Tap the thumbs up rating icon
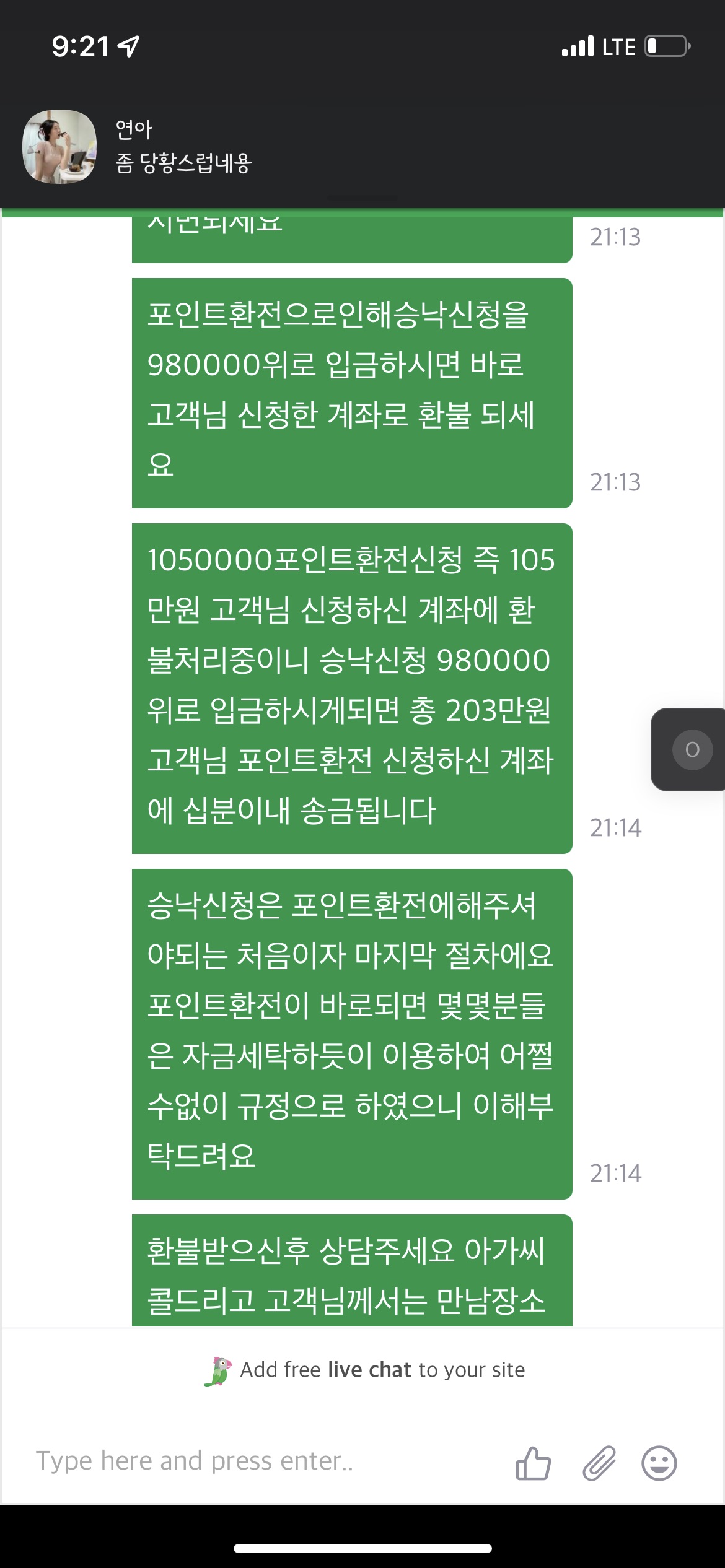Viewport: 725px width, 1568px height. click(x=533, y=1463)
